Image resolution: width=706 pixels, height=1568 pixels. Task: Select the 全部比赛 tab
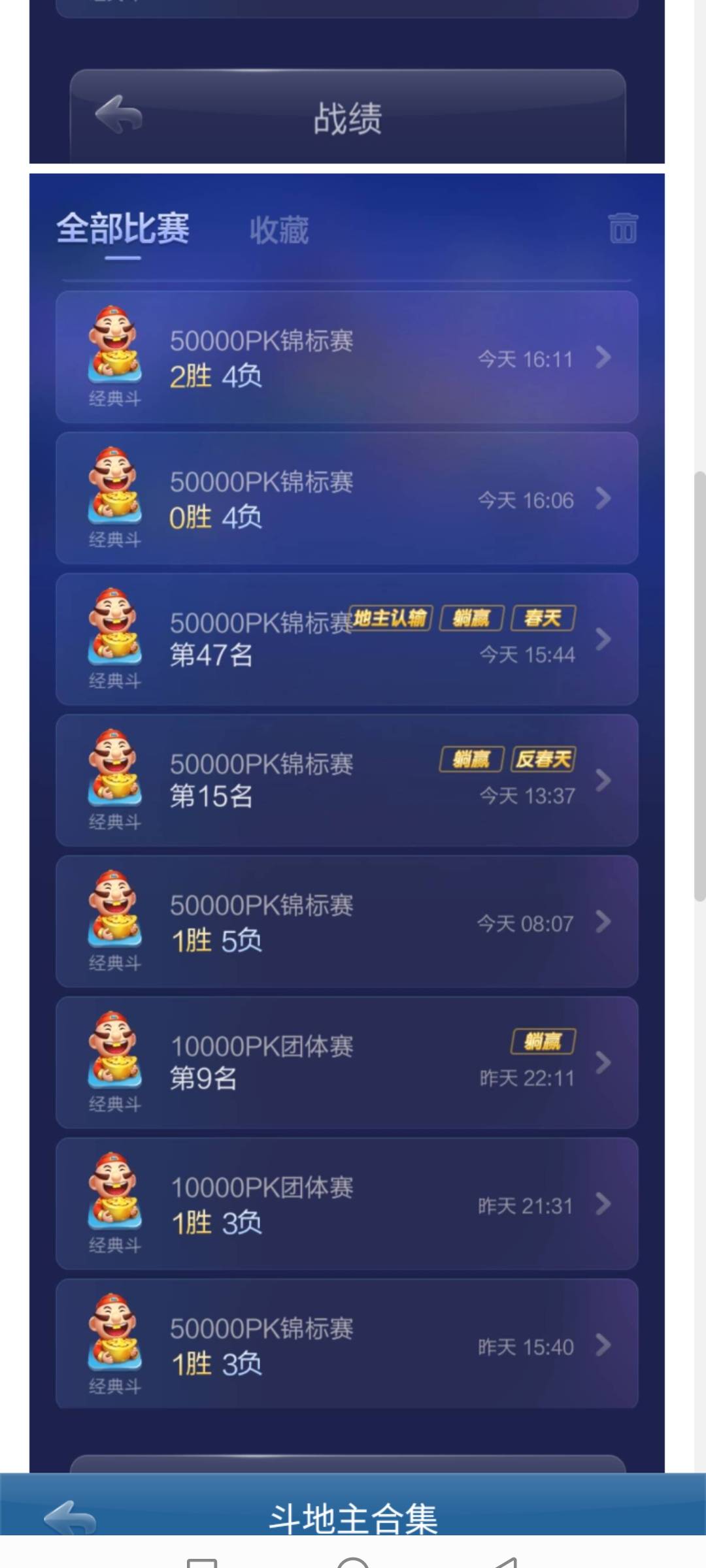point(123,230)
